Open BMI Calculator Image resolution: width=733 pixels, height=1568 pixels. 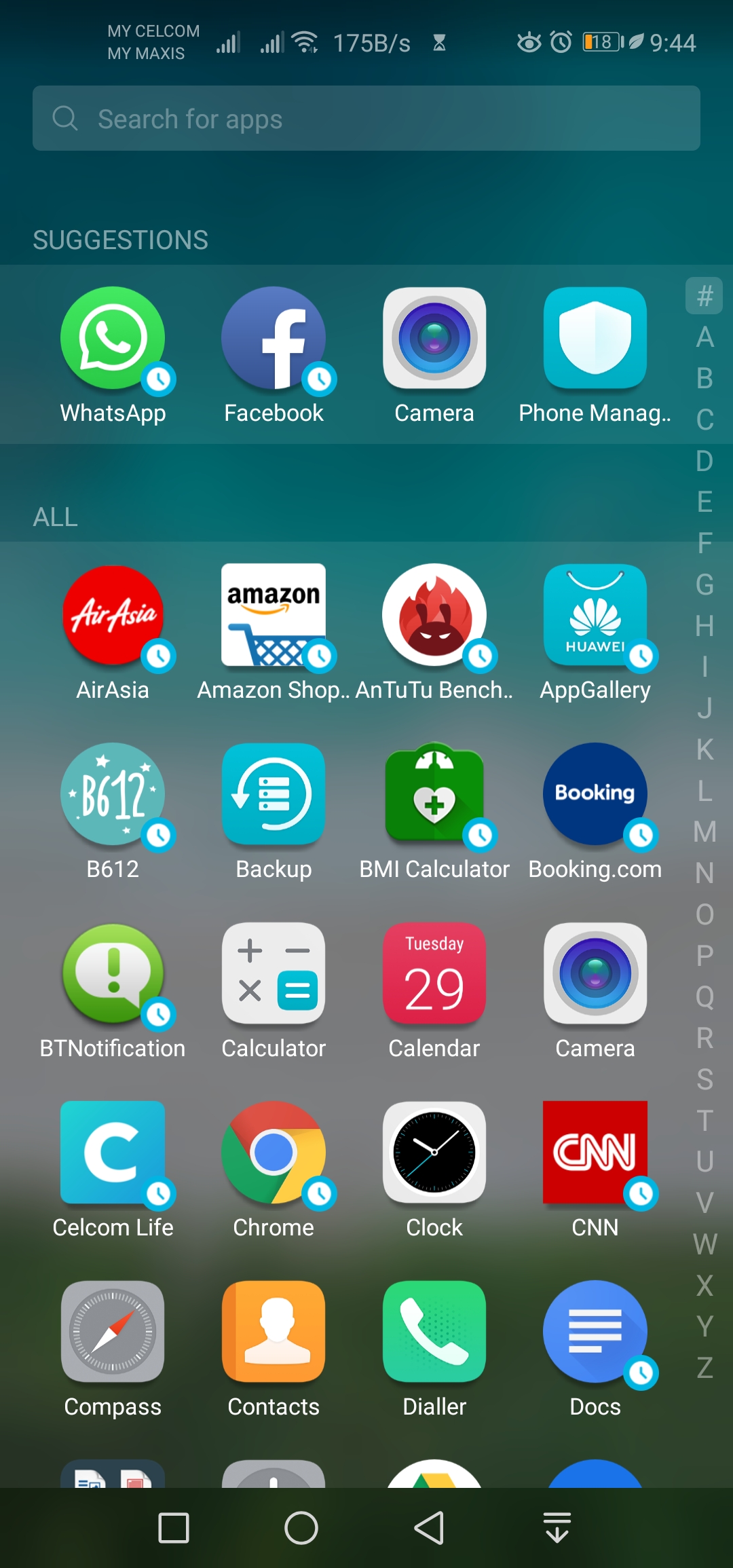[434, 796]
